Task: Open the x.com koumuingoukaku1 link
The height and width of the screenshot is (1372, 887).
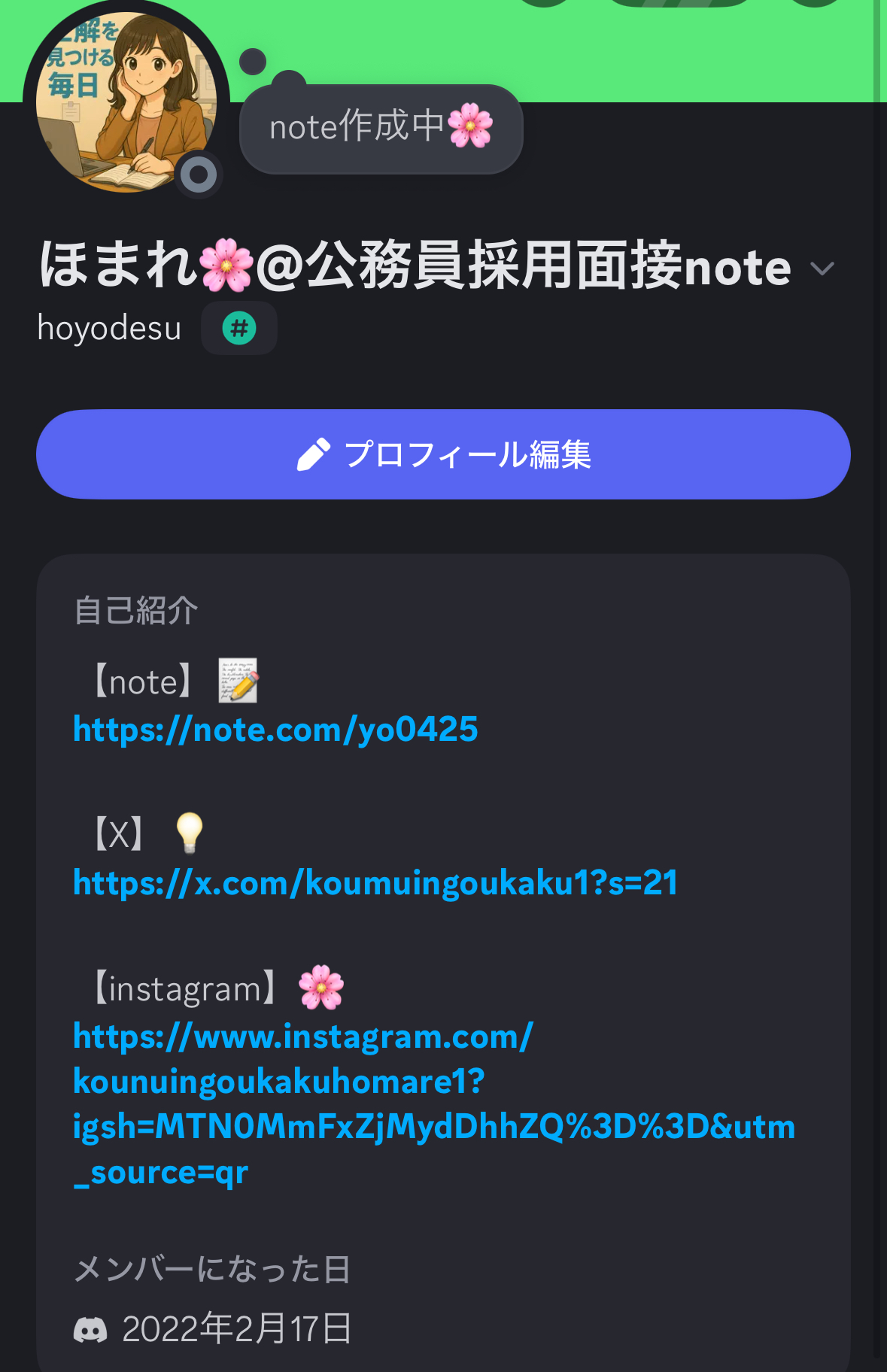Action: 375,883
